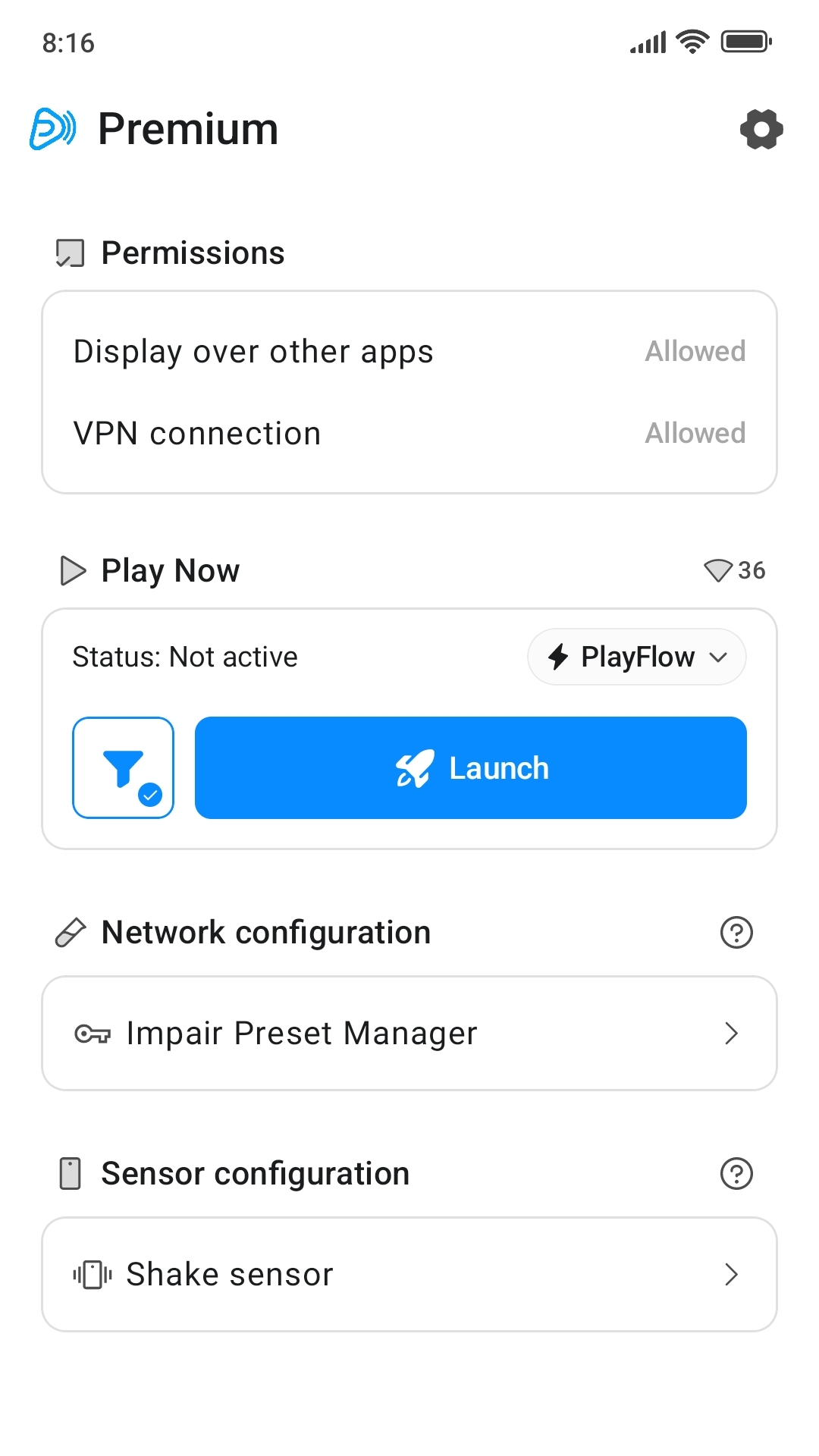819x1456 pixels.
Task: Open Display over other apps permission
Action: [x=409, y=352]
